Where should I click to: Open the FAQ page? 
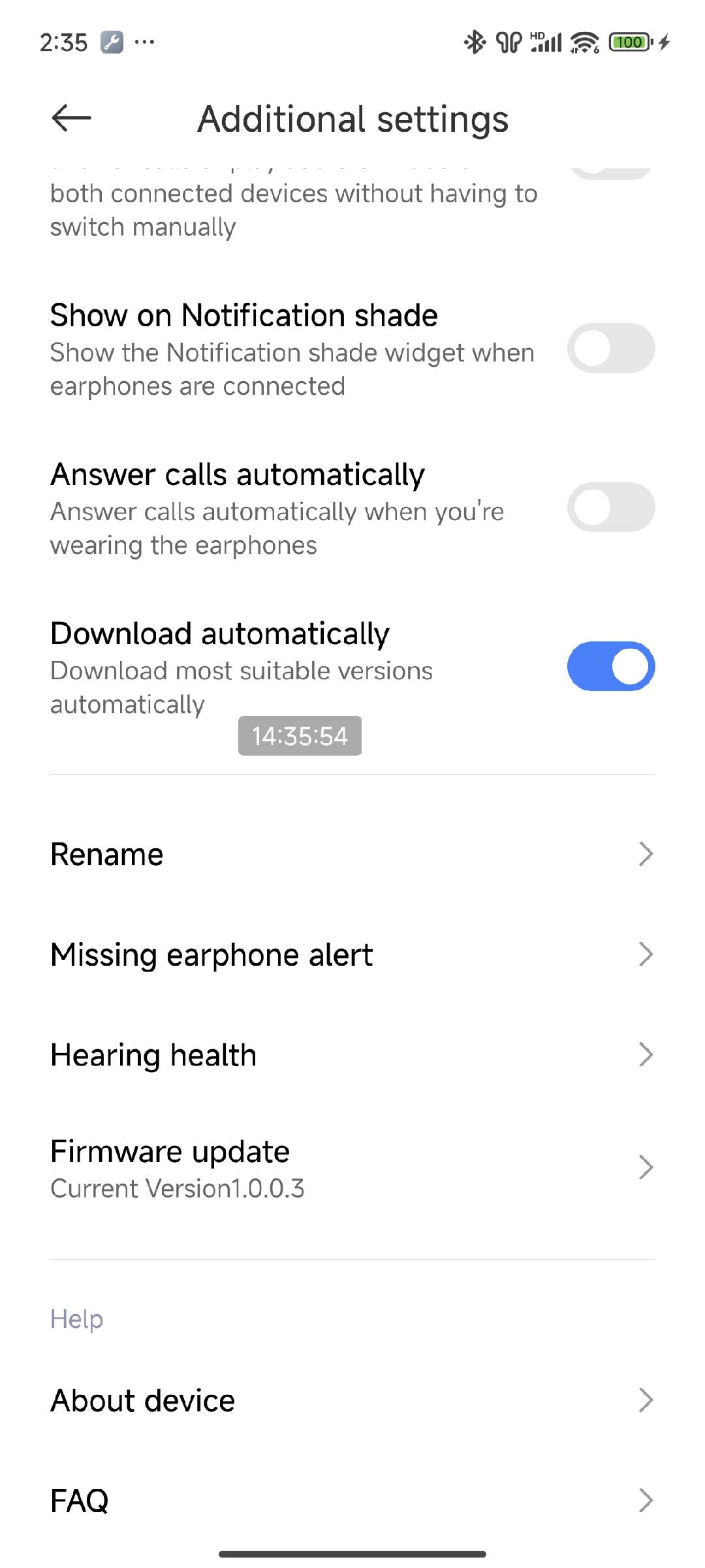(352, 1501)
